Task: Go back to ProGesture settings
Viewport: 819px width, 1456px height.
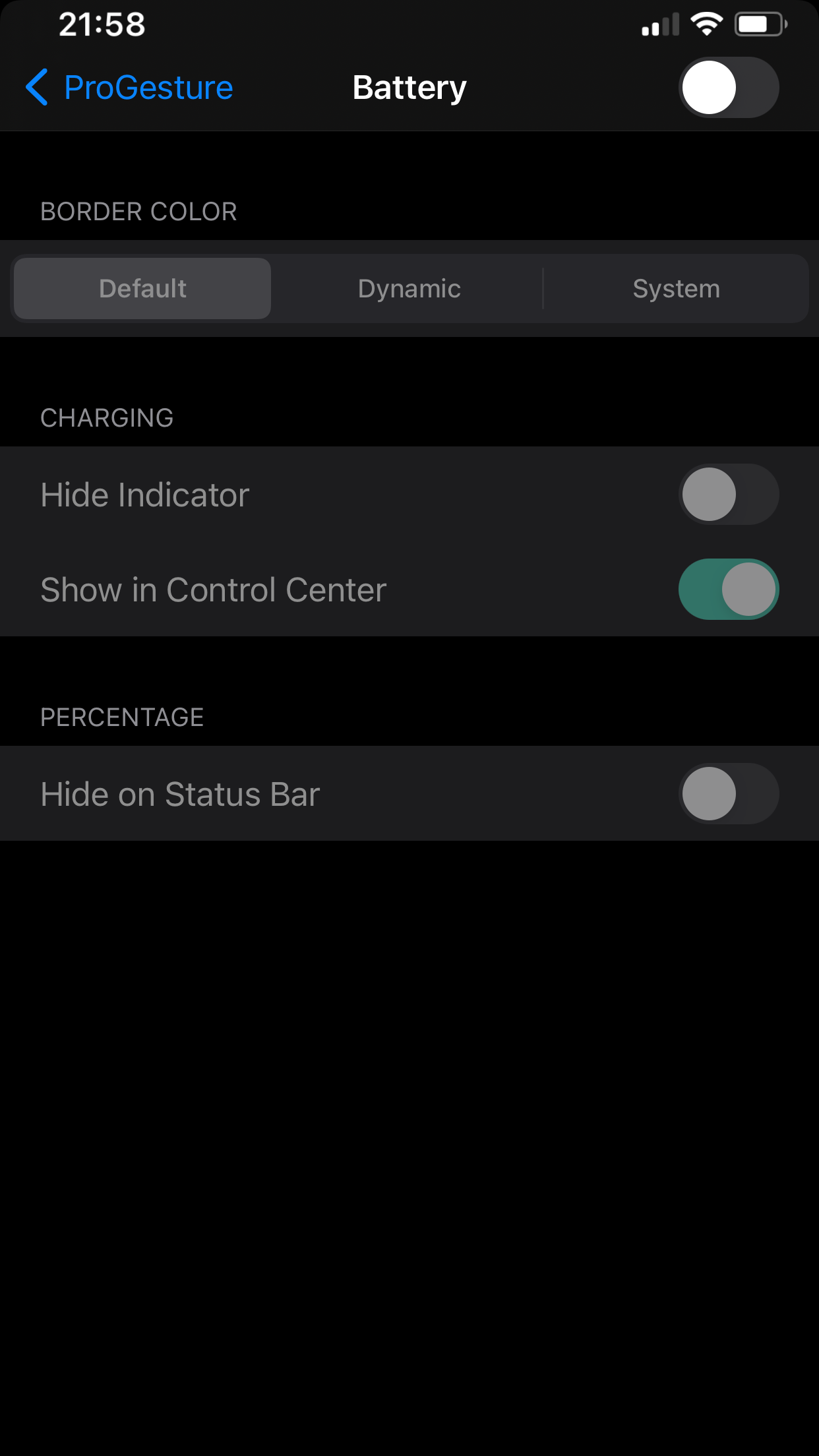Action: click(x=129, y=88)
